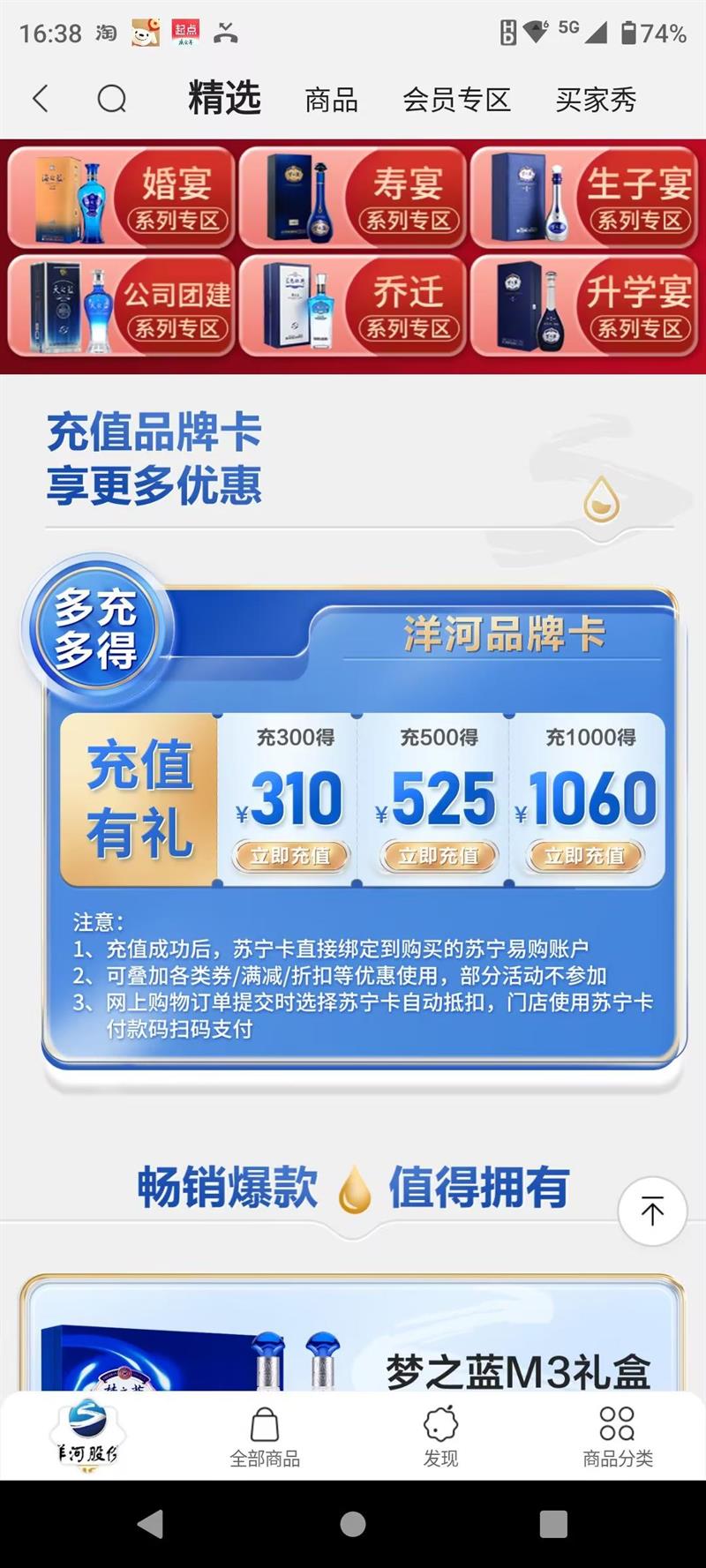Viewport: 706px width, 1568px height.
Task: Tap the back-to-top arrow button
Action: tap(651, 1212)
